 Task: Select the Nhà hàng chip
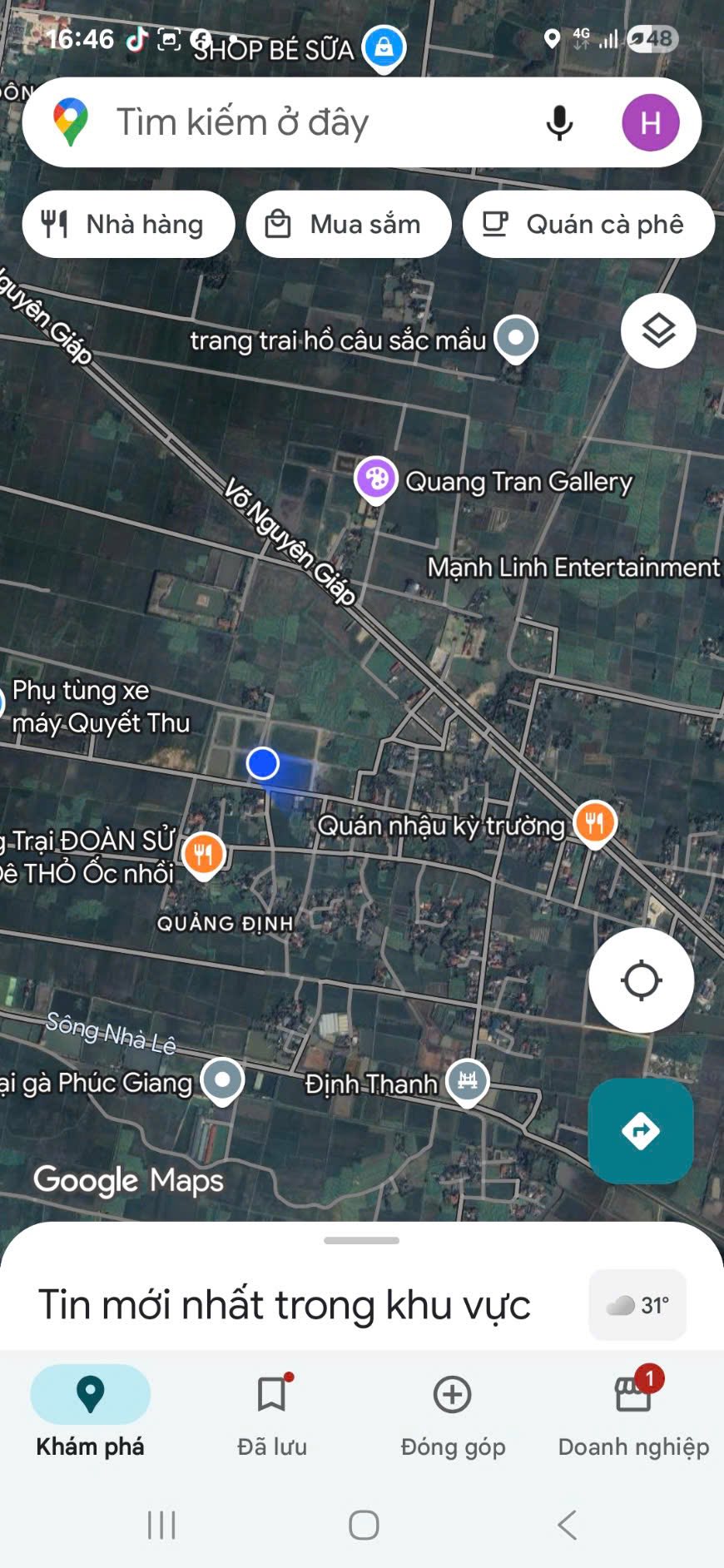128,225
